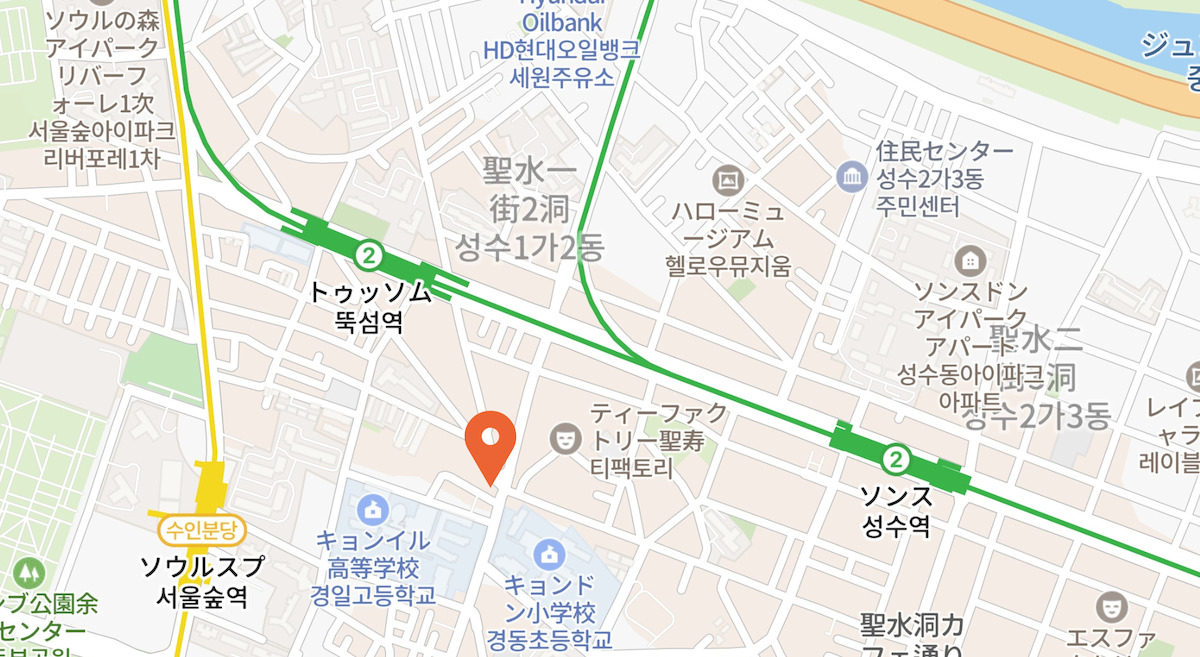Open the ハローミュージアム museum icon
1200x657 pixels.
pos(725,180)
